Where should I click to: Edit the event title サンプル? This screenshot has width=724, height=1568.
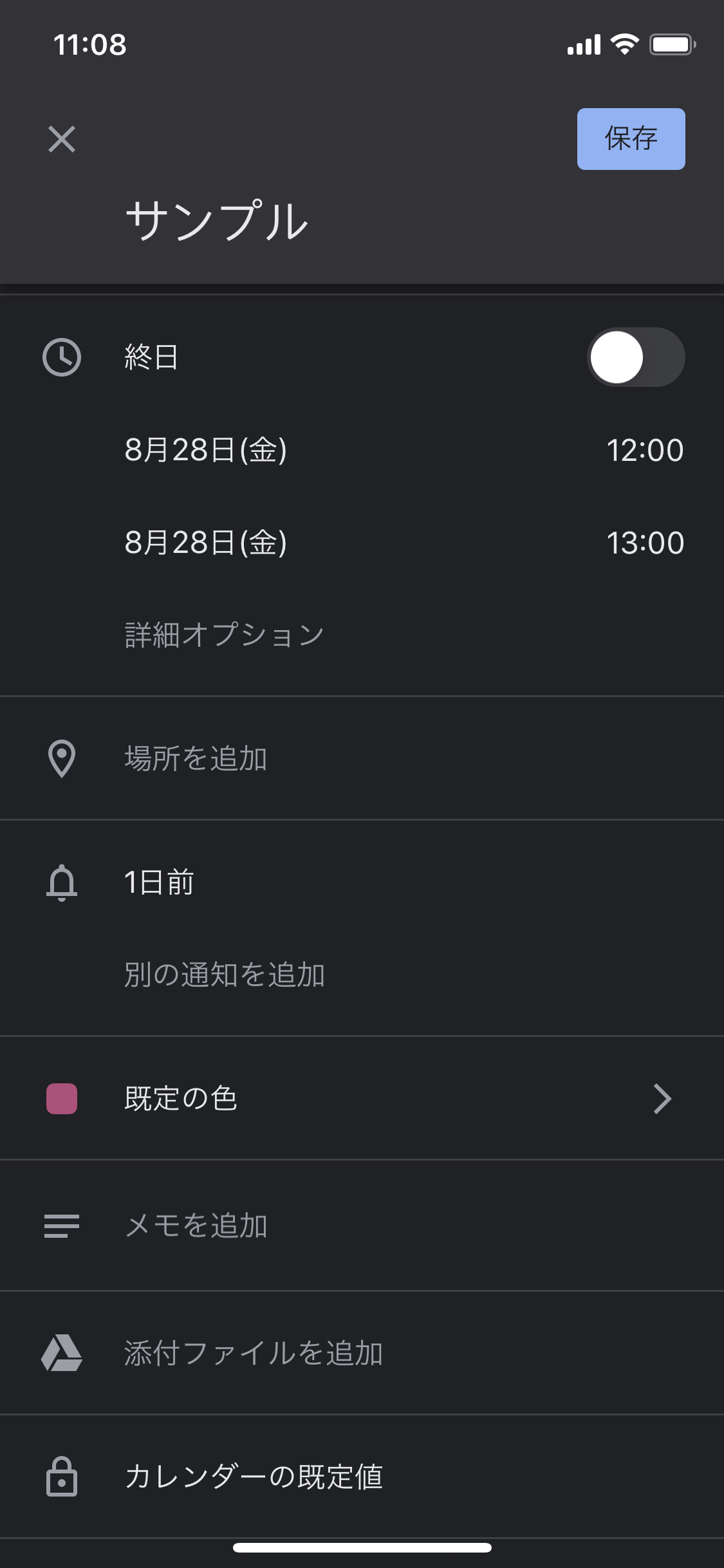tap(217, 221)
